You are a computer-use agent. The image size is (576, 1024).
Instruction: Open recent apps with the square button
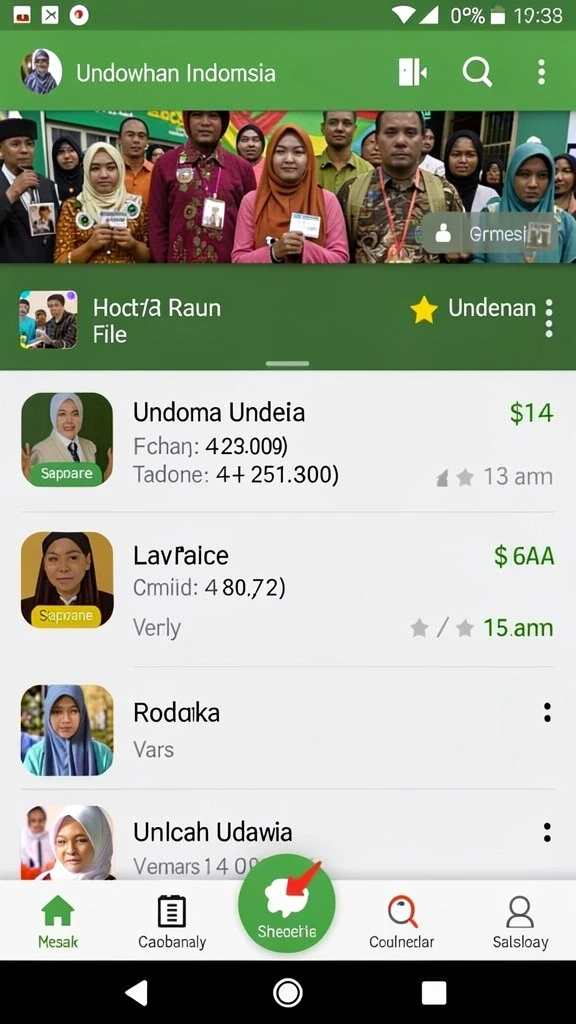[434, 993]
